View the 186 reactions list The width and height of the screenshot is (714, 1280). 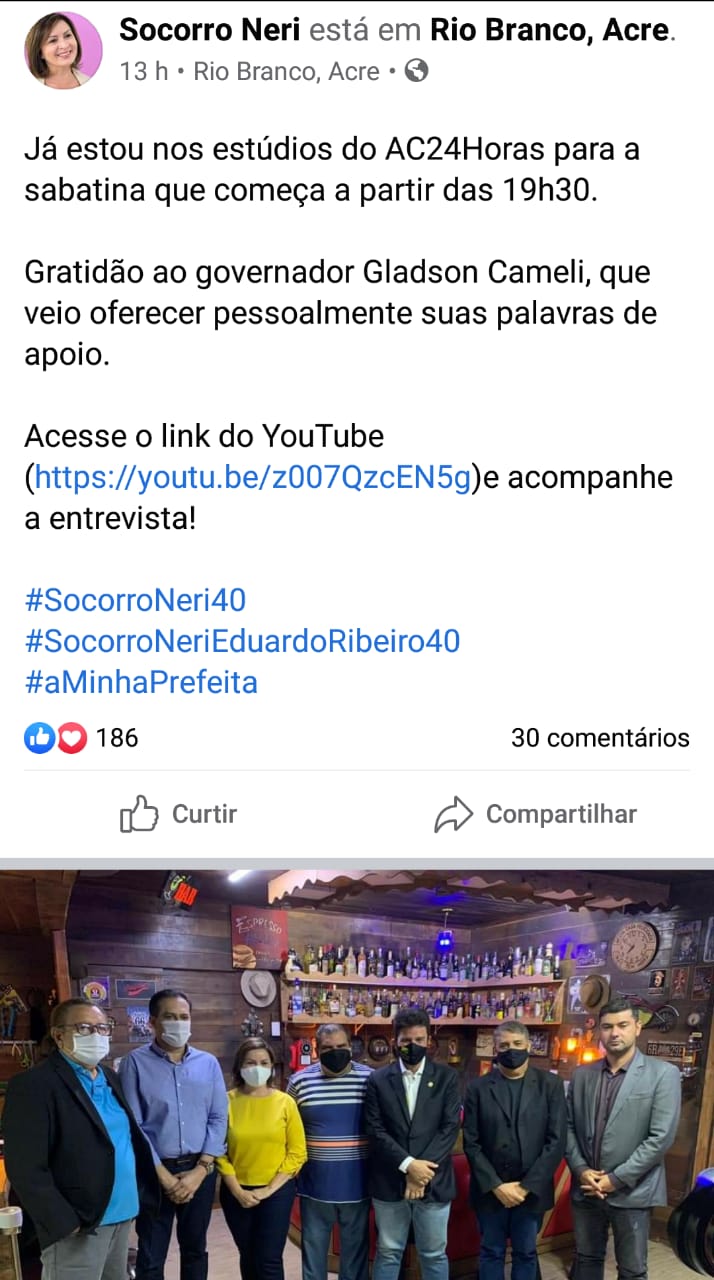coord(80,738)
